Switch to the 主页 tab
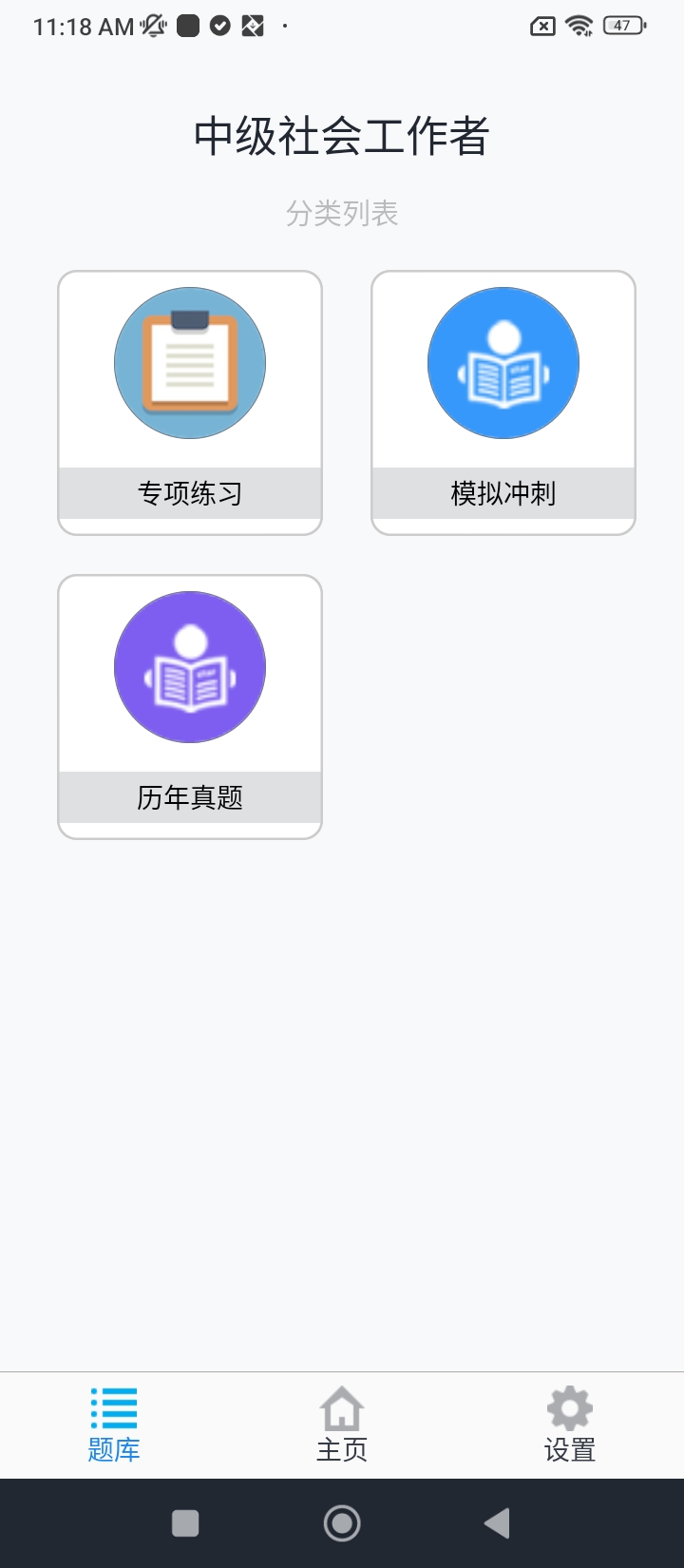 tap(342, 1424)
